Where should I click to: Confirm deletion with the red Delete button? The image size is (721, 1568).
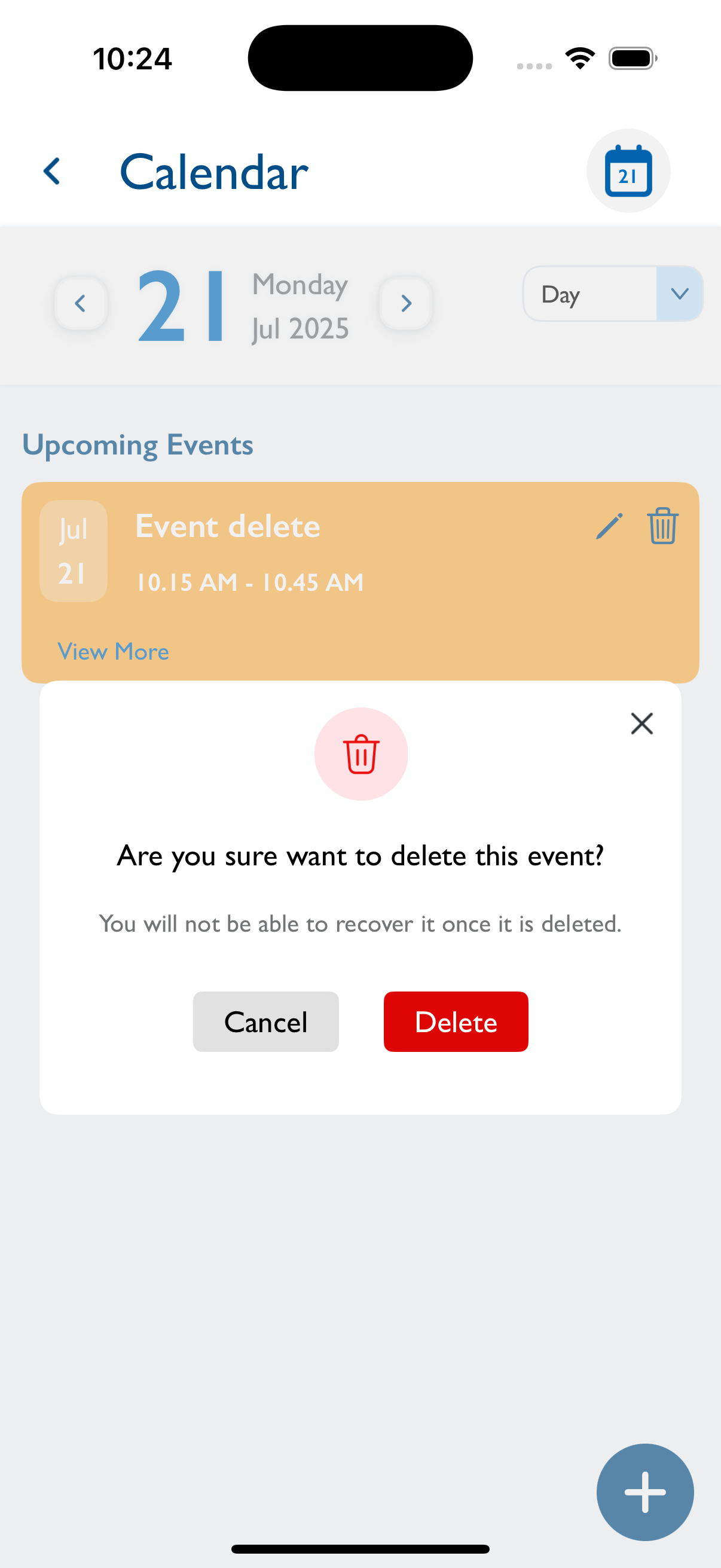coord(456,1021)
